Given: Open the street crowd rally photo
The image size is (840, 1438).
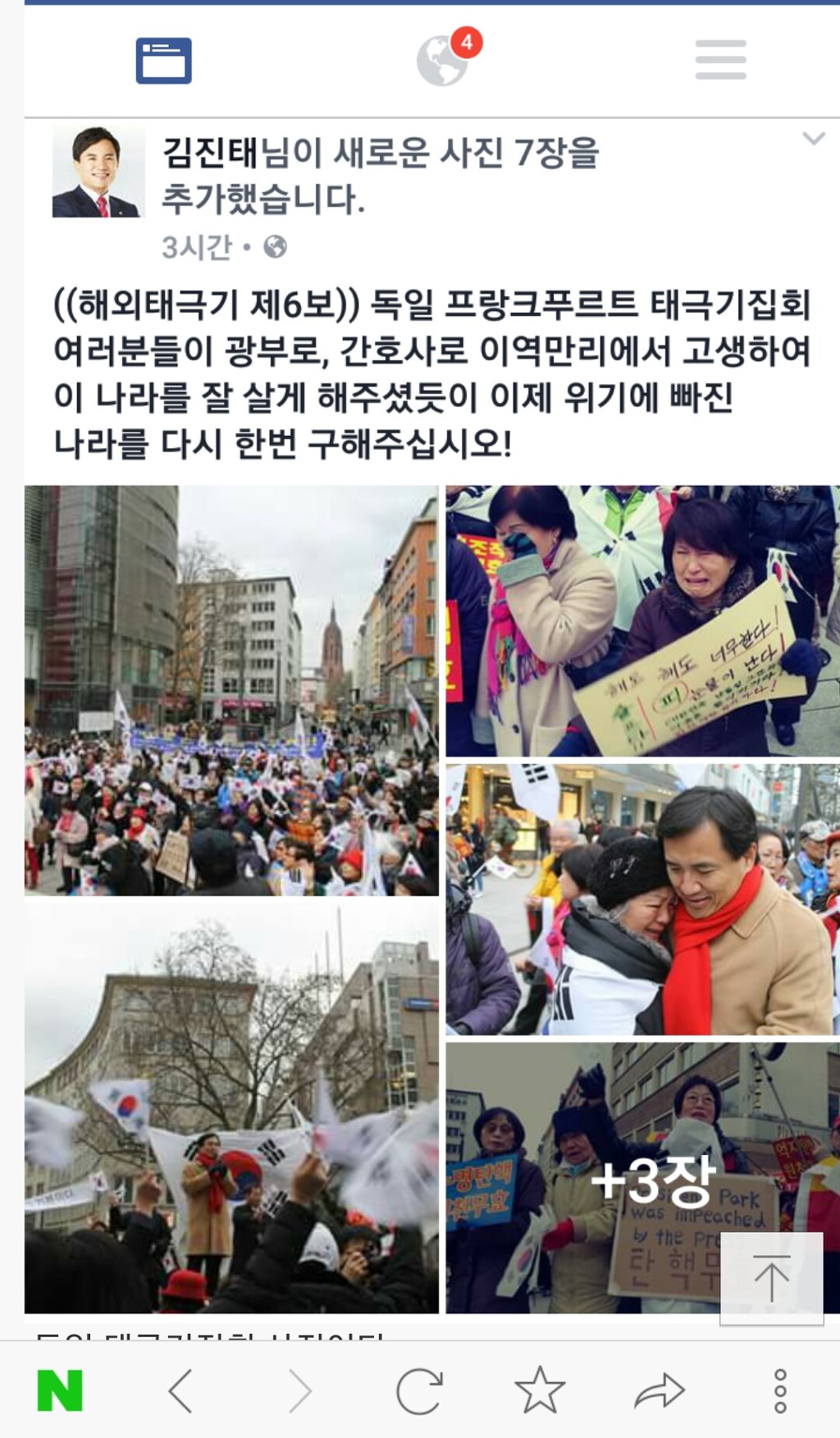Looking at the screenshot, I should 231,689.
